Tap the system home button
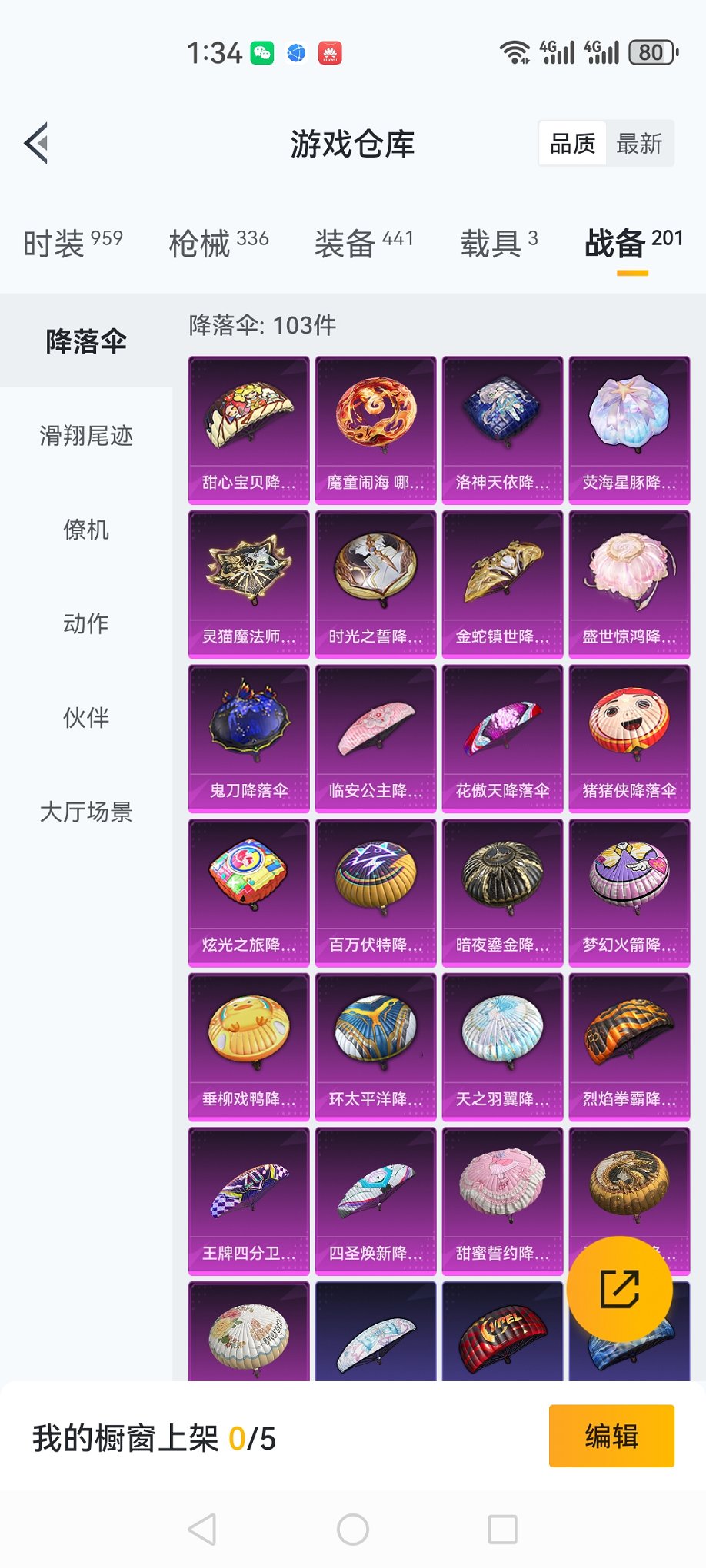Image resolution: width=706 pixels, height=1568 pixels. (353, 1530)
